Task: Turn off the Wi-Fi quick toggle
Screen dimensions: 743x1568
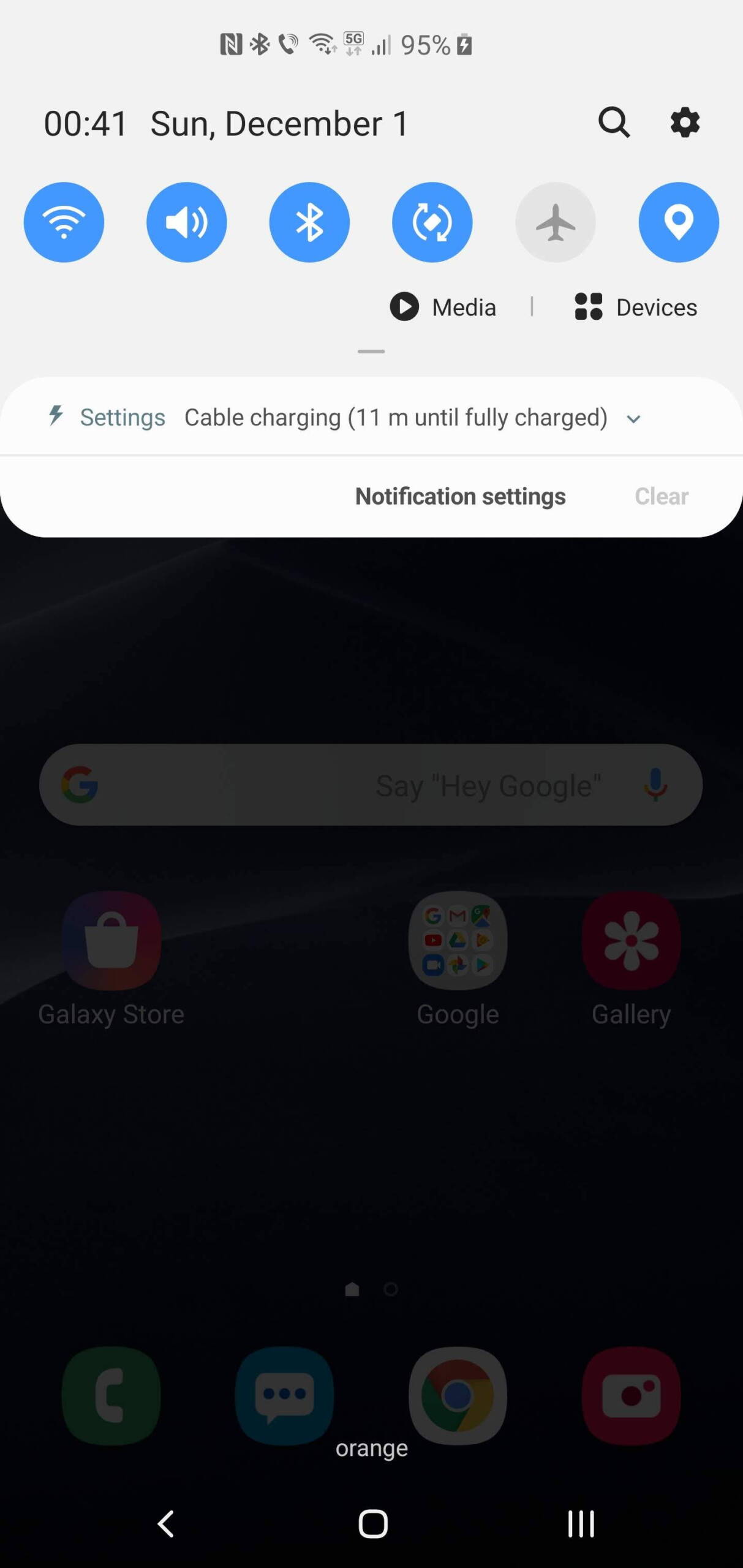Action: 64,222
